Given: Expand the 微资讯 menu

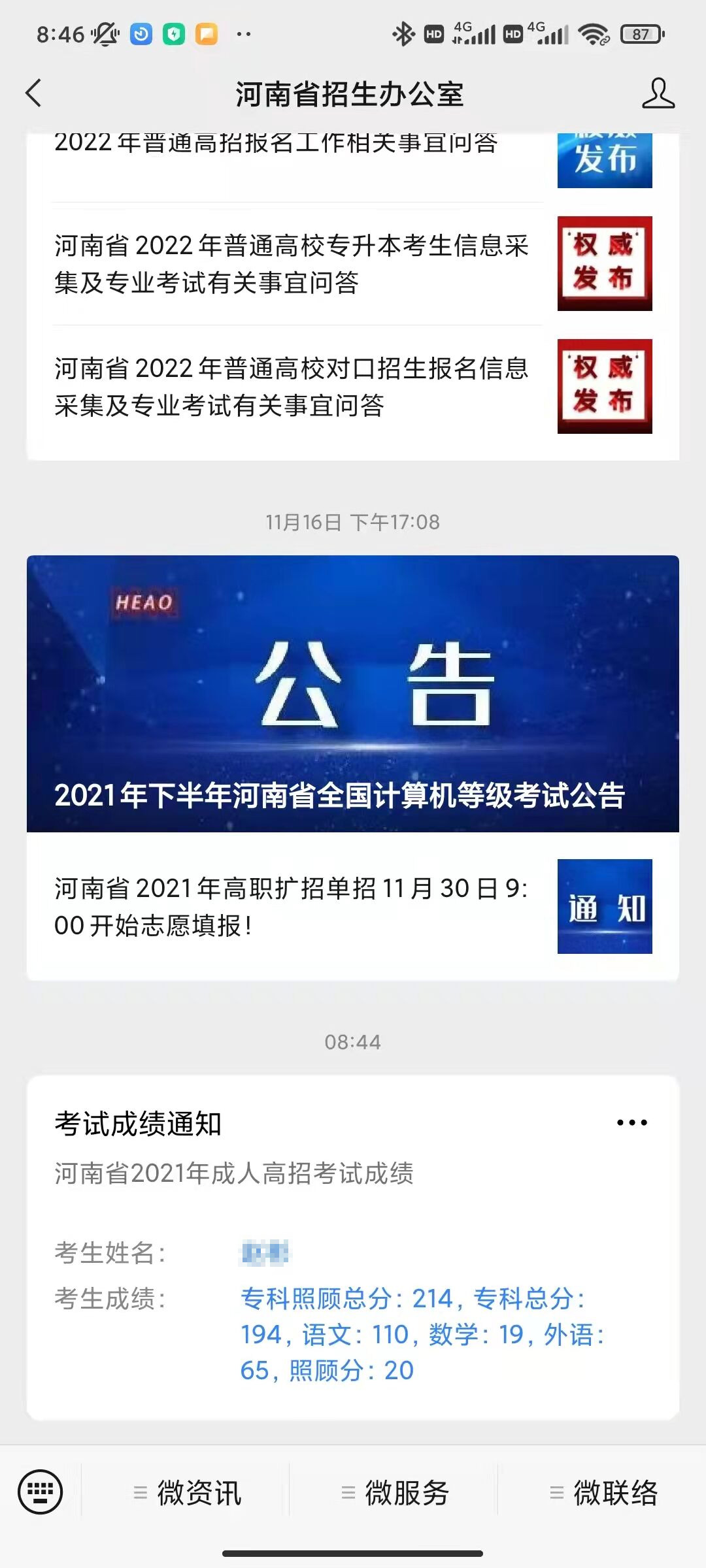Looking at the screenshot, I should click(x=188, y=1493).
